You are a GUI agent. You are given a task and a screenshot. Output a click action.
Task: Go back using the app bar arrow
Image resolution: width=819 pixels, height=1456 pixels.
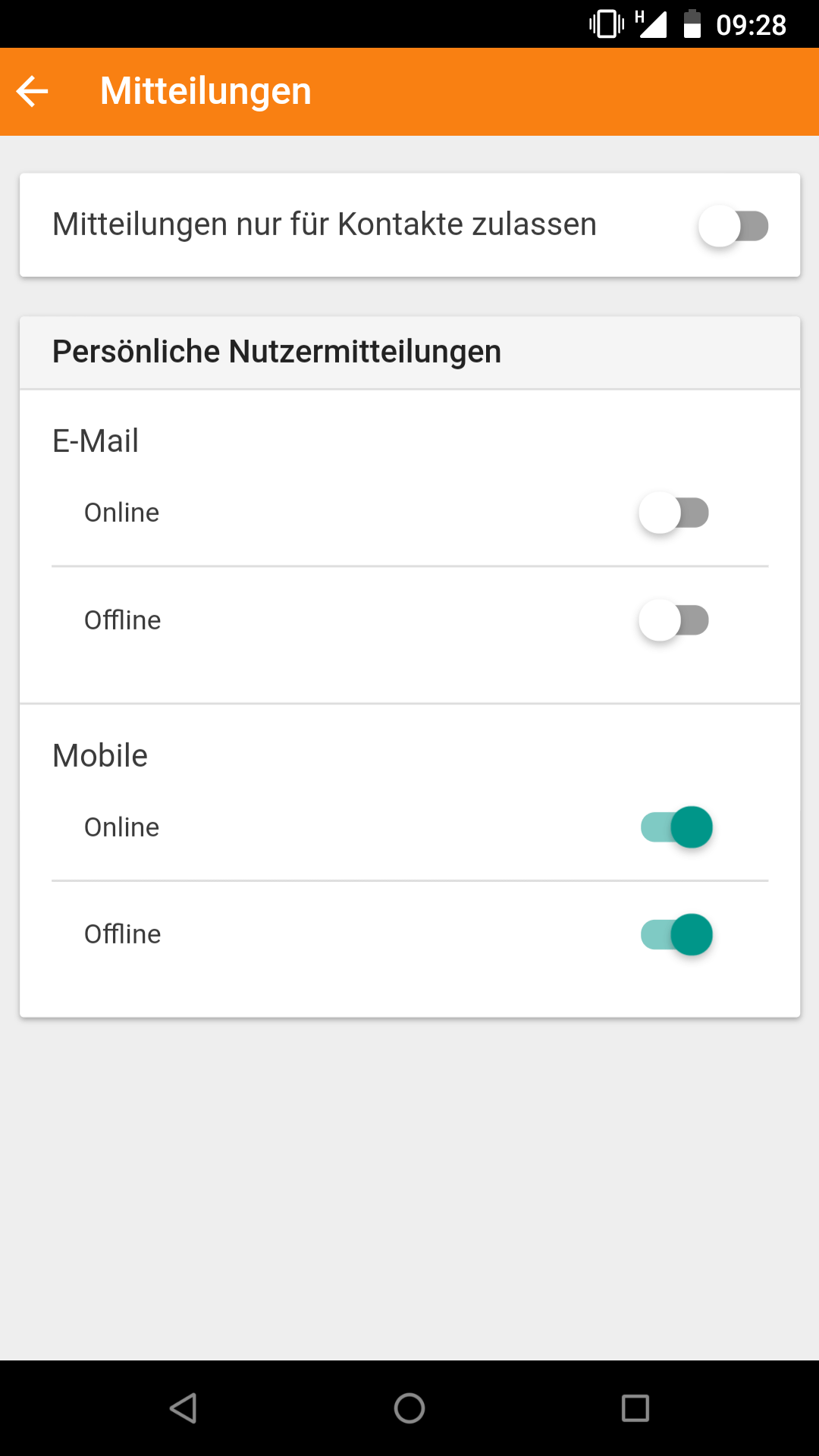click(32, 92)
